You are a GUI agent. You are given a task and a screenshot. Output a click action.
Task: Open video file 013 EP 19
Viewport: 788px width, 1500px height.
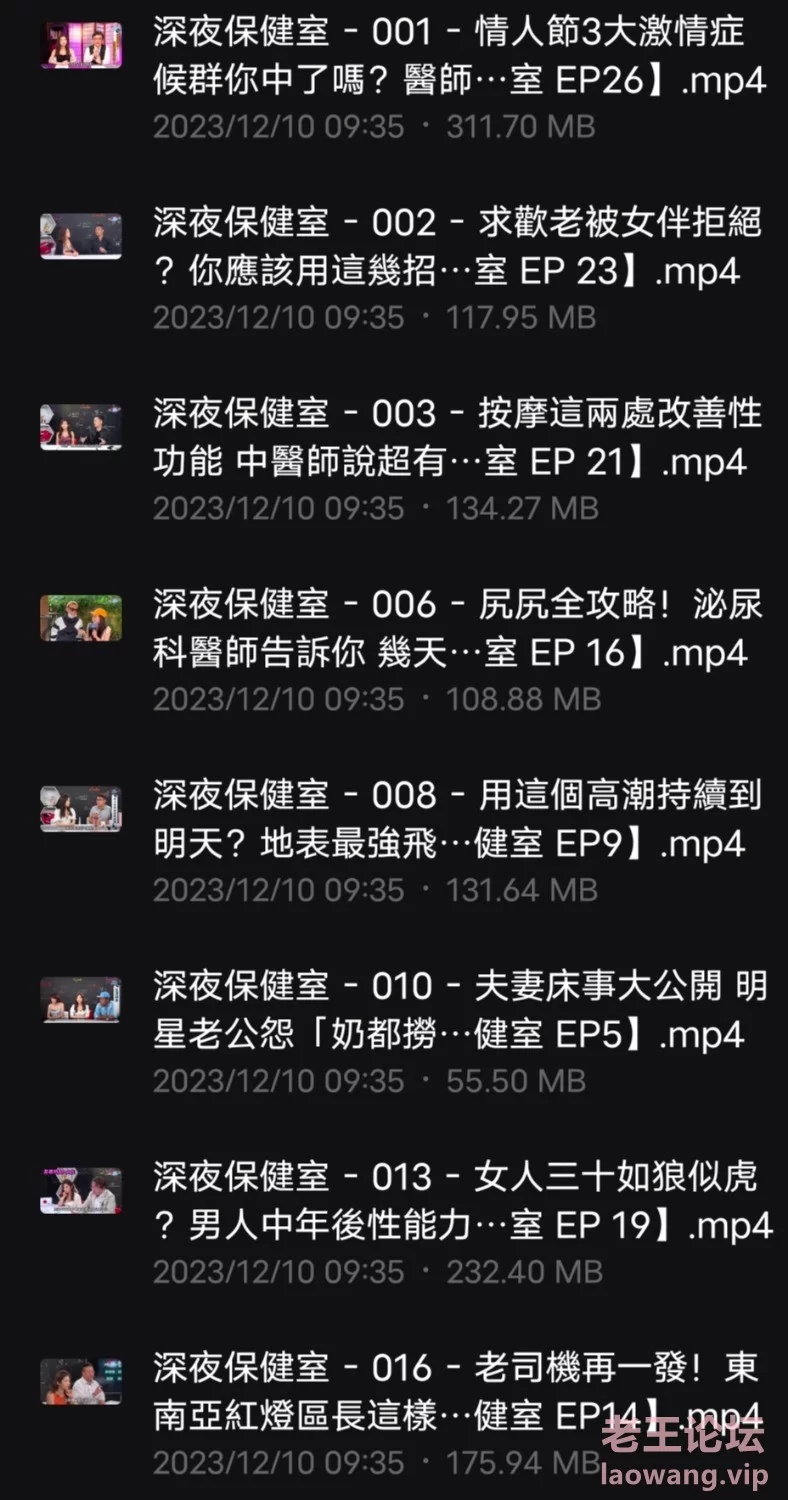[450, 1201]
